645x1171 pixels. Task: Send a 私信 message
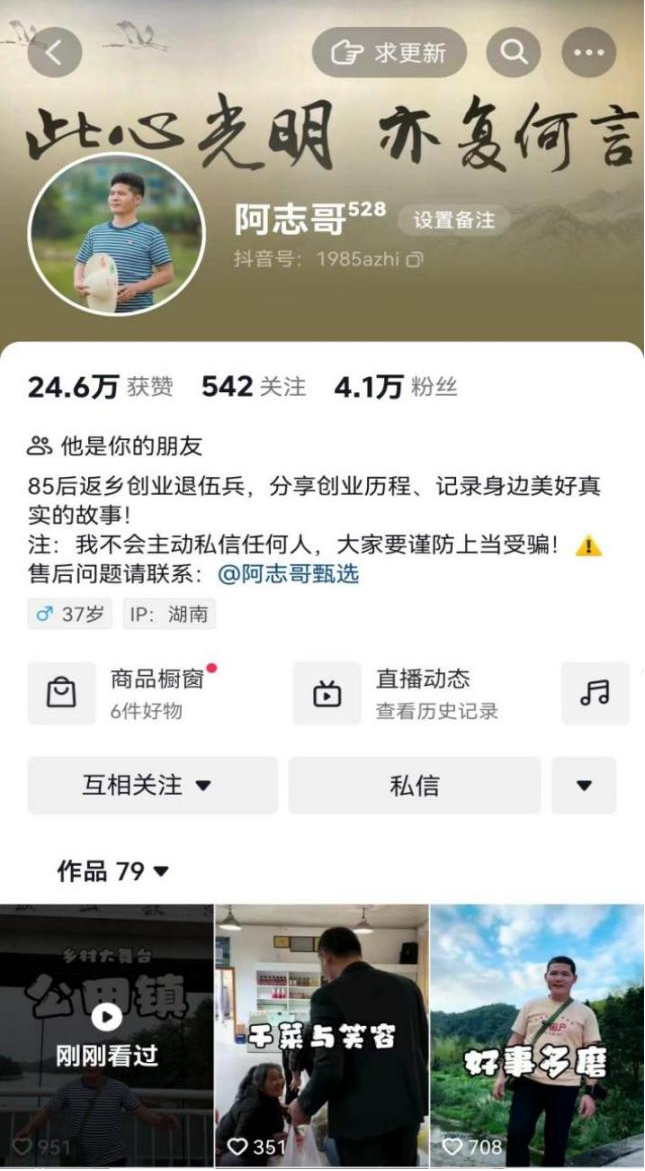(414, 785)
